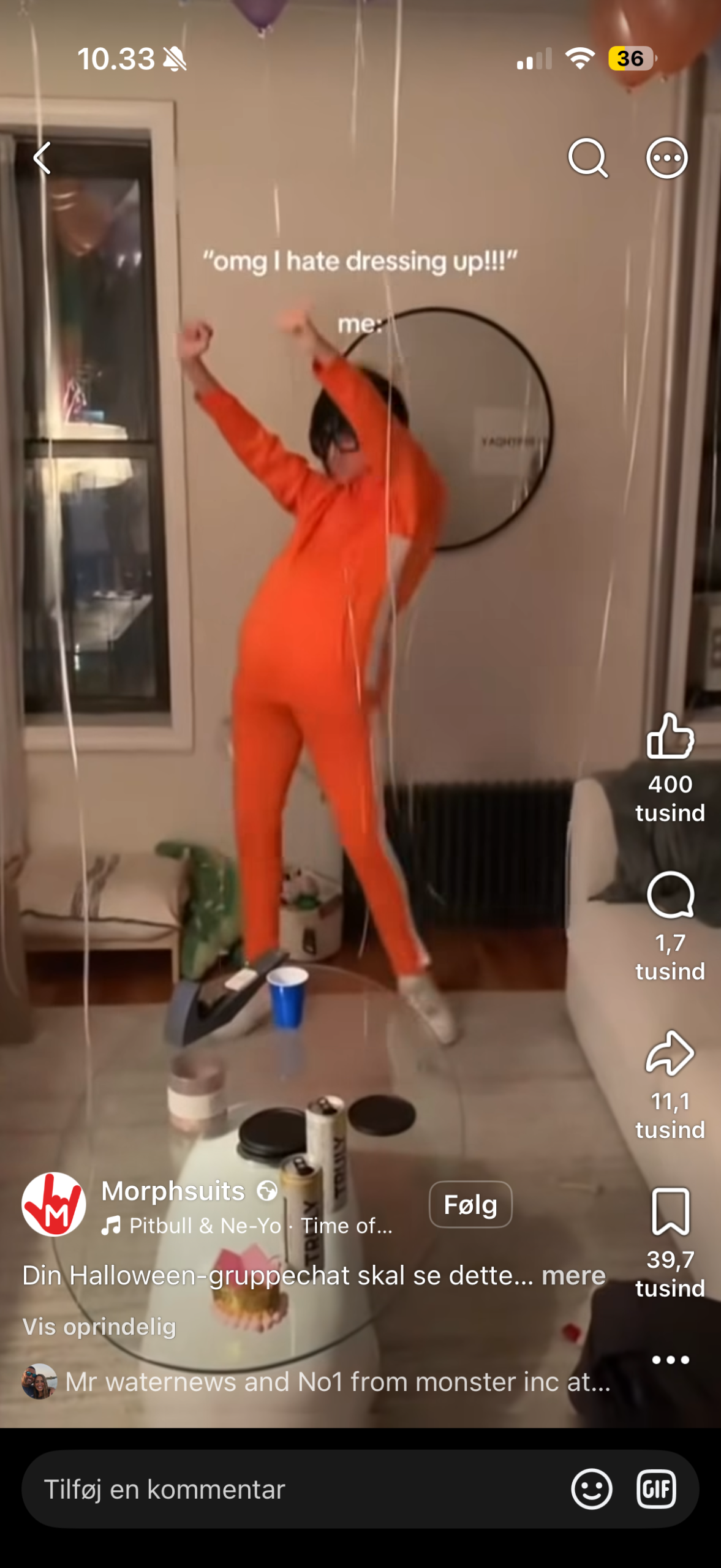
Task: Like the video with thumbs-up icon
Action: click(670, 736)
